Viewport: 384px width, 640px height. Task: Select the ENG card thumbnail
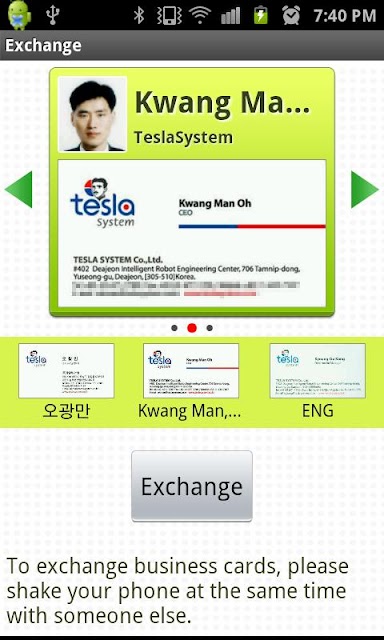click(317, 371)
